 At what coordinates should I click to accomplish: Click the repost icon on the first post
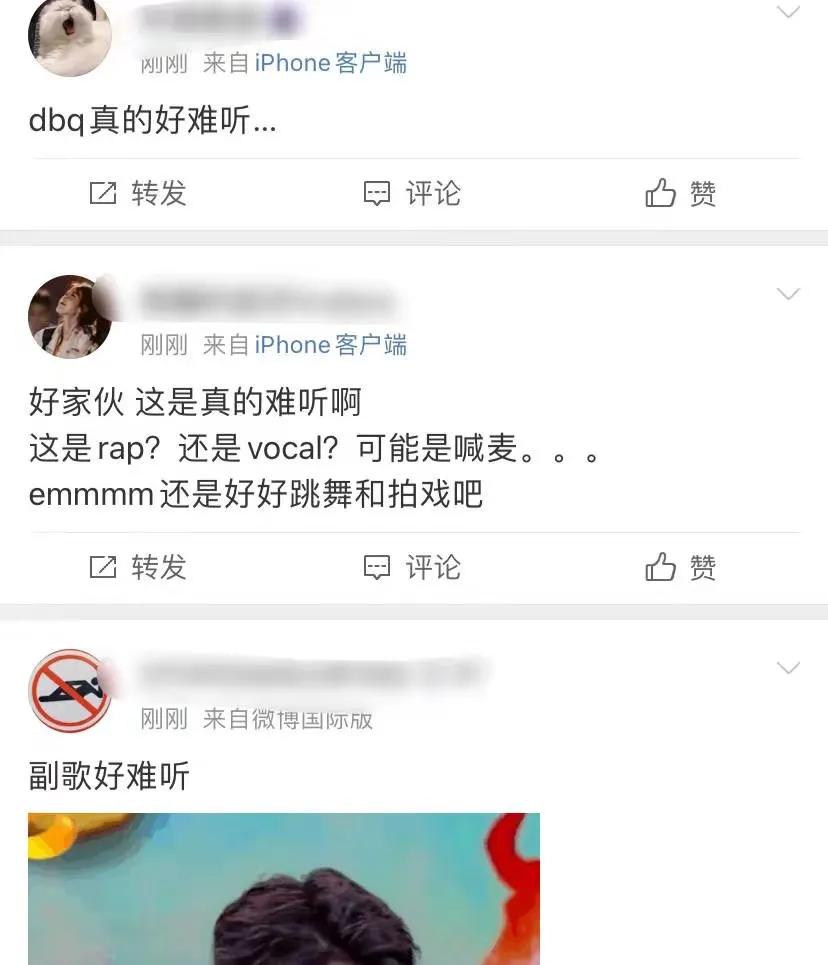click(x=103, y=194)
